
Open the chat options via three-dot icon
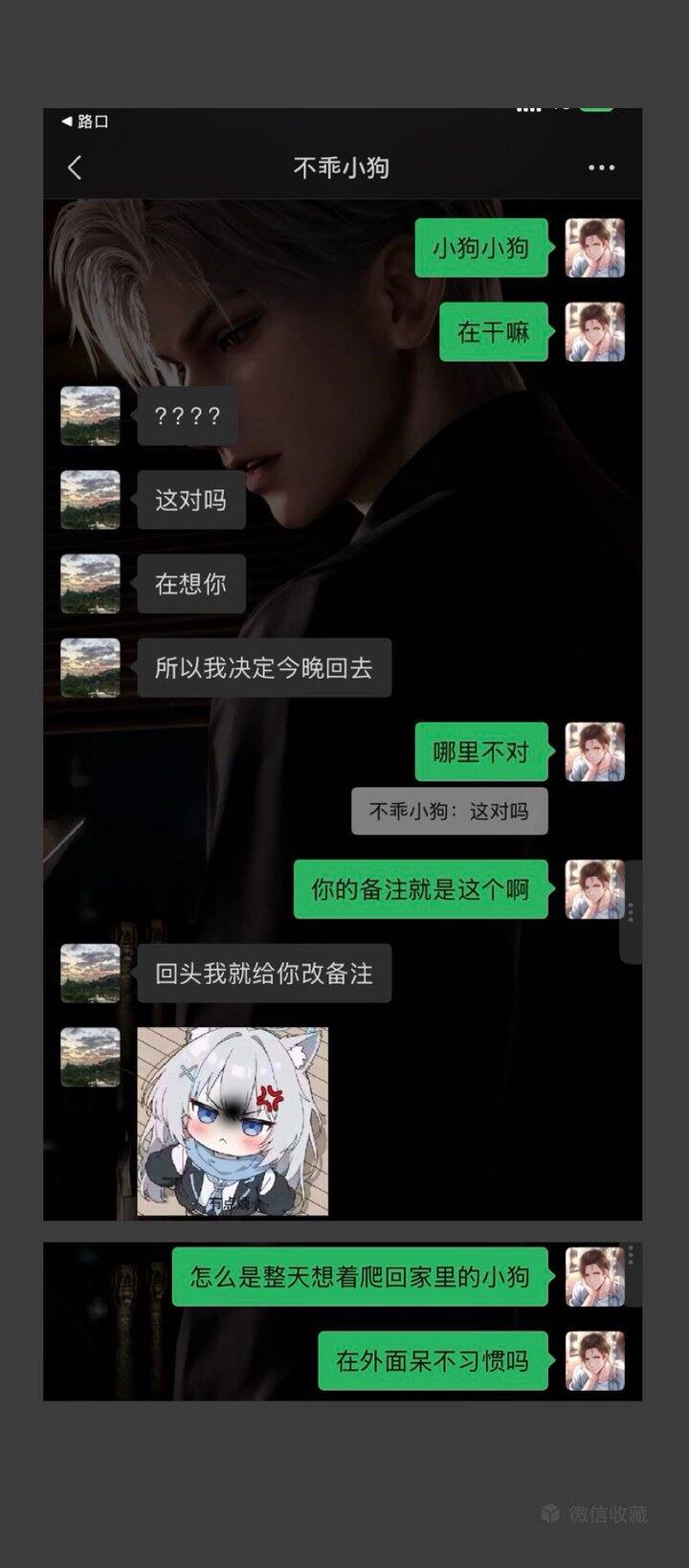pos(601,167)
